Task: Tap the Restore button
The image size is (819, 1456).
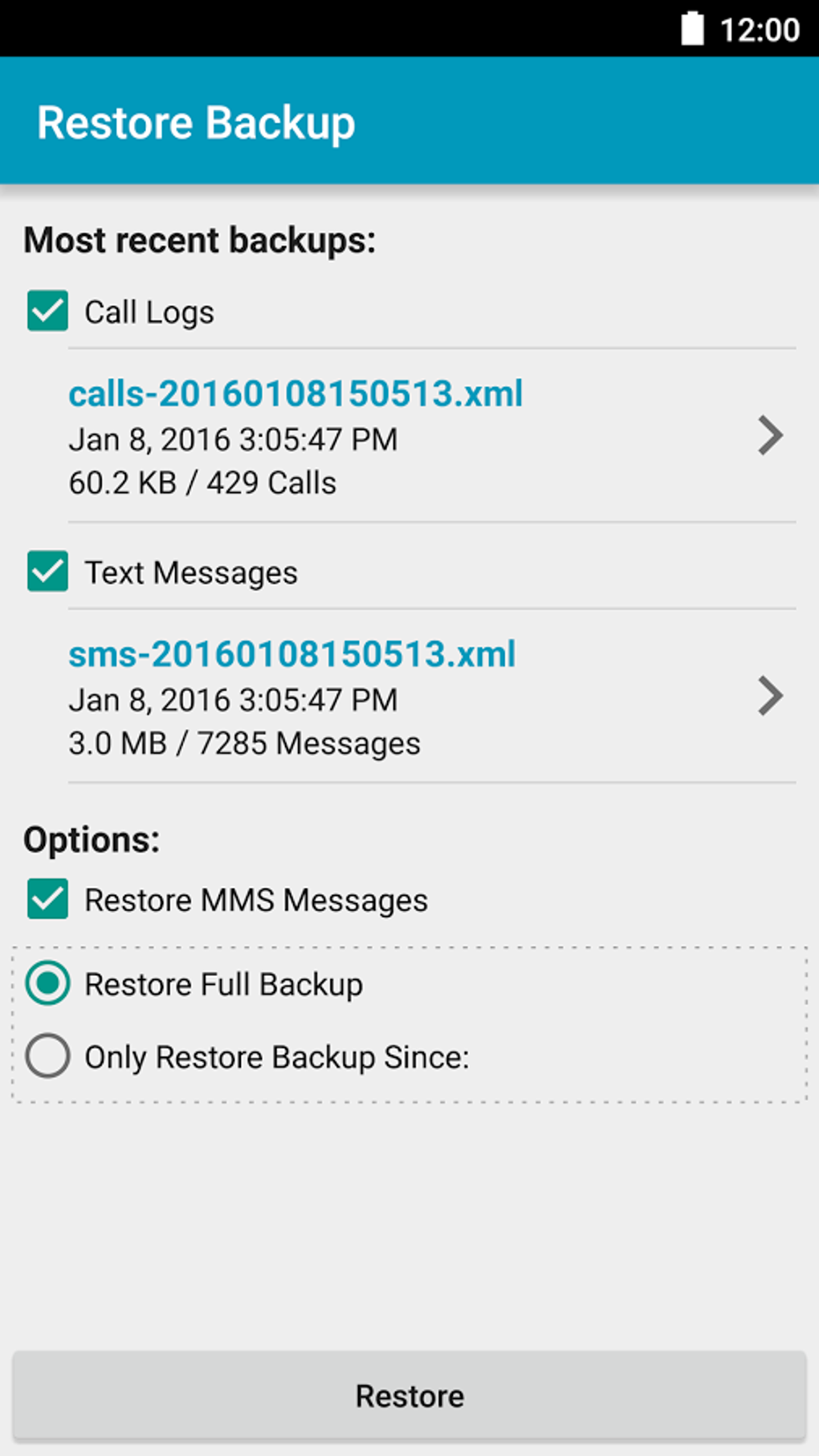Action: [x=409, y=1396]
